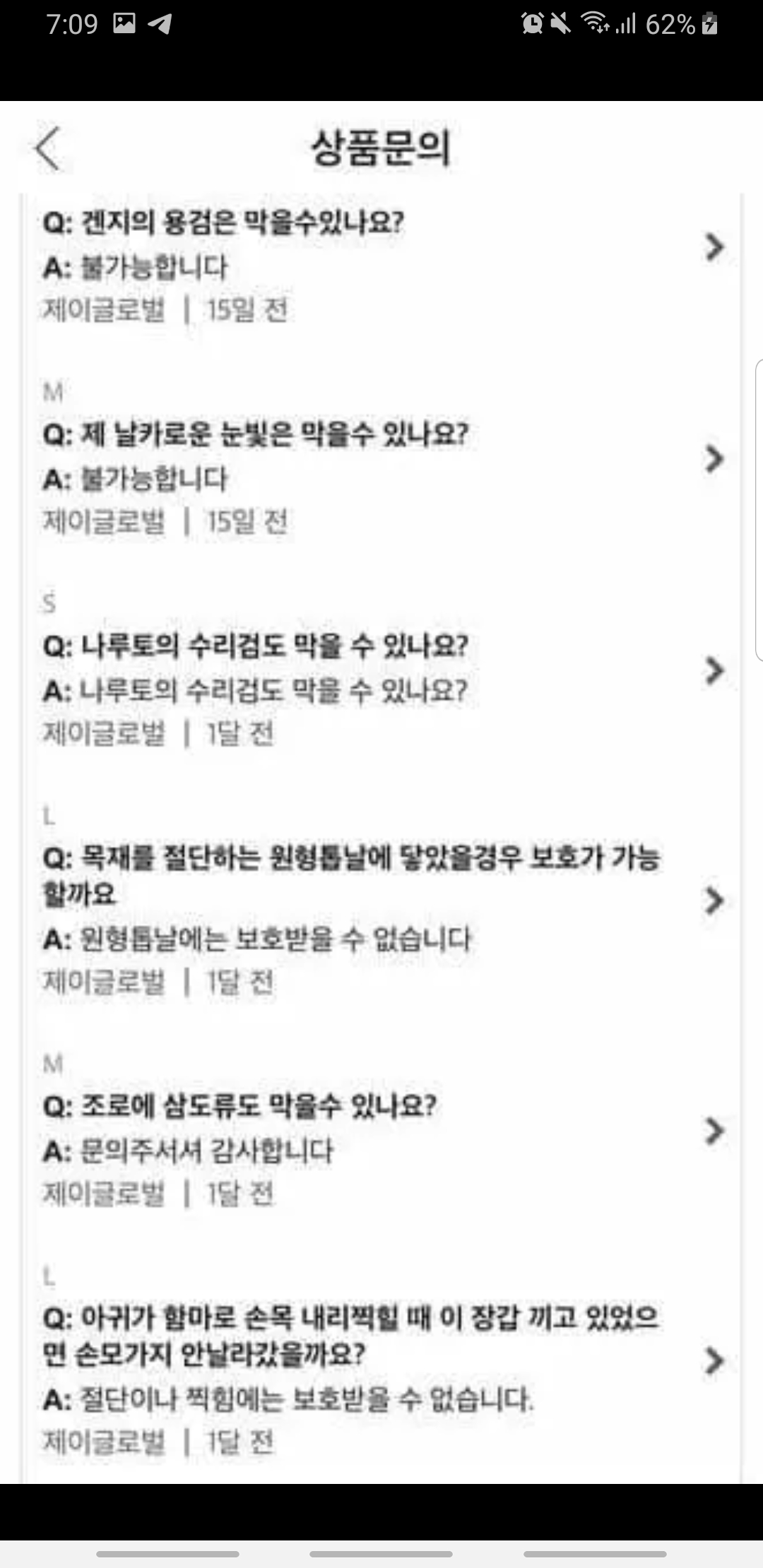Open the question about 나루토의 수리검
The width and height of the screenshot is (763, 1568).
coord(714,670)
